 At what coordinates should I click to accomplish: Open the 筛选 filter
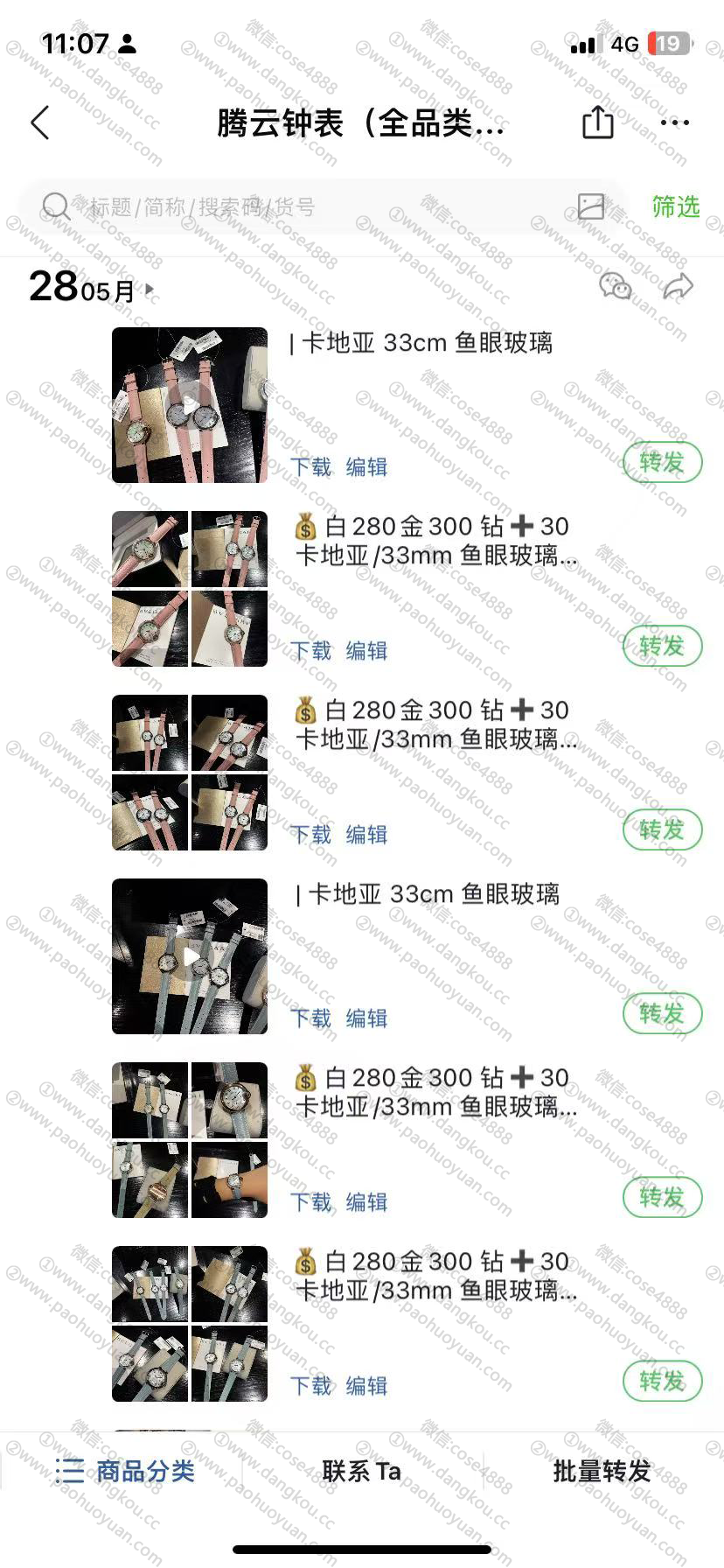tap(676, 206)
